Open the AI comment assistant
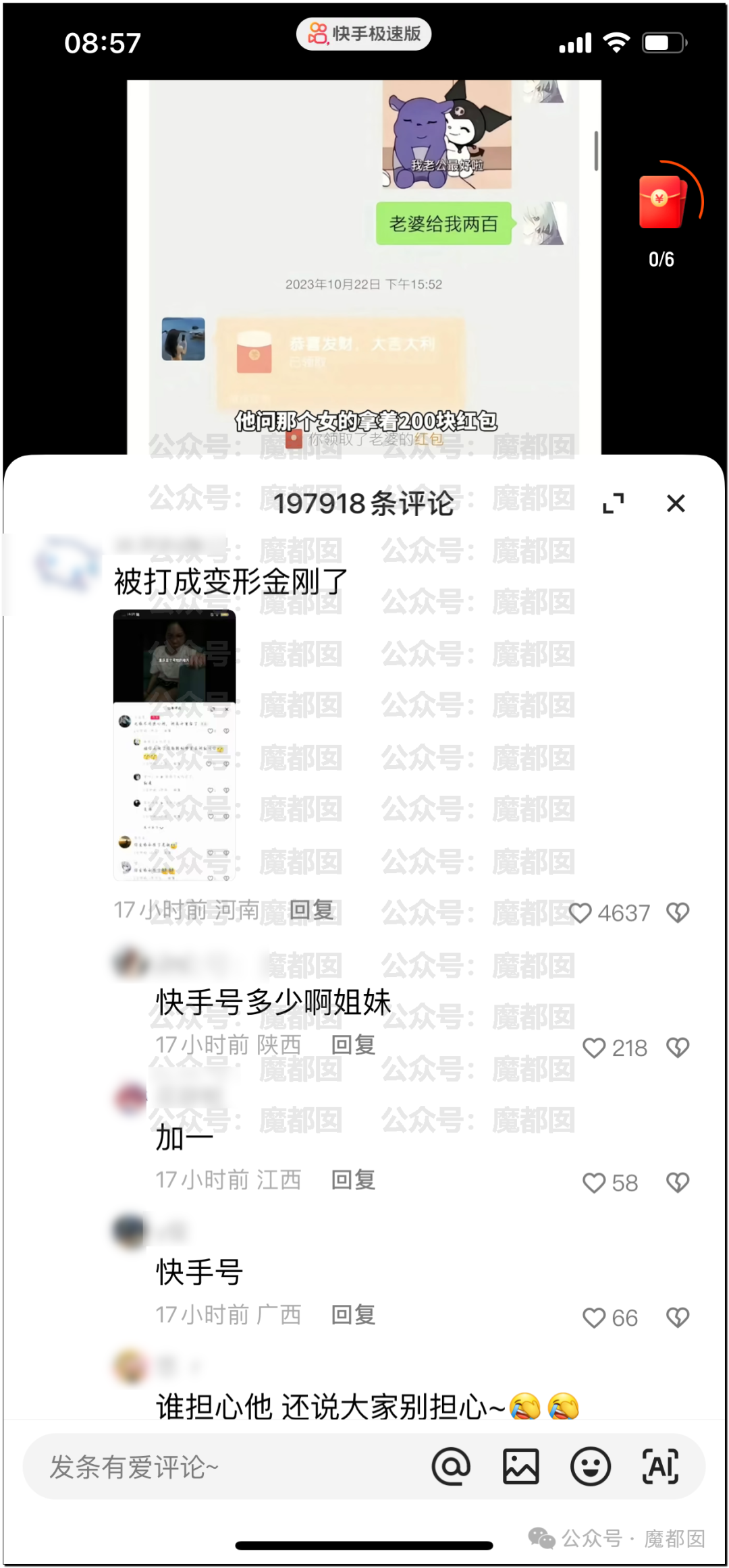 (661, 1466)
